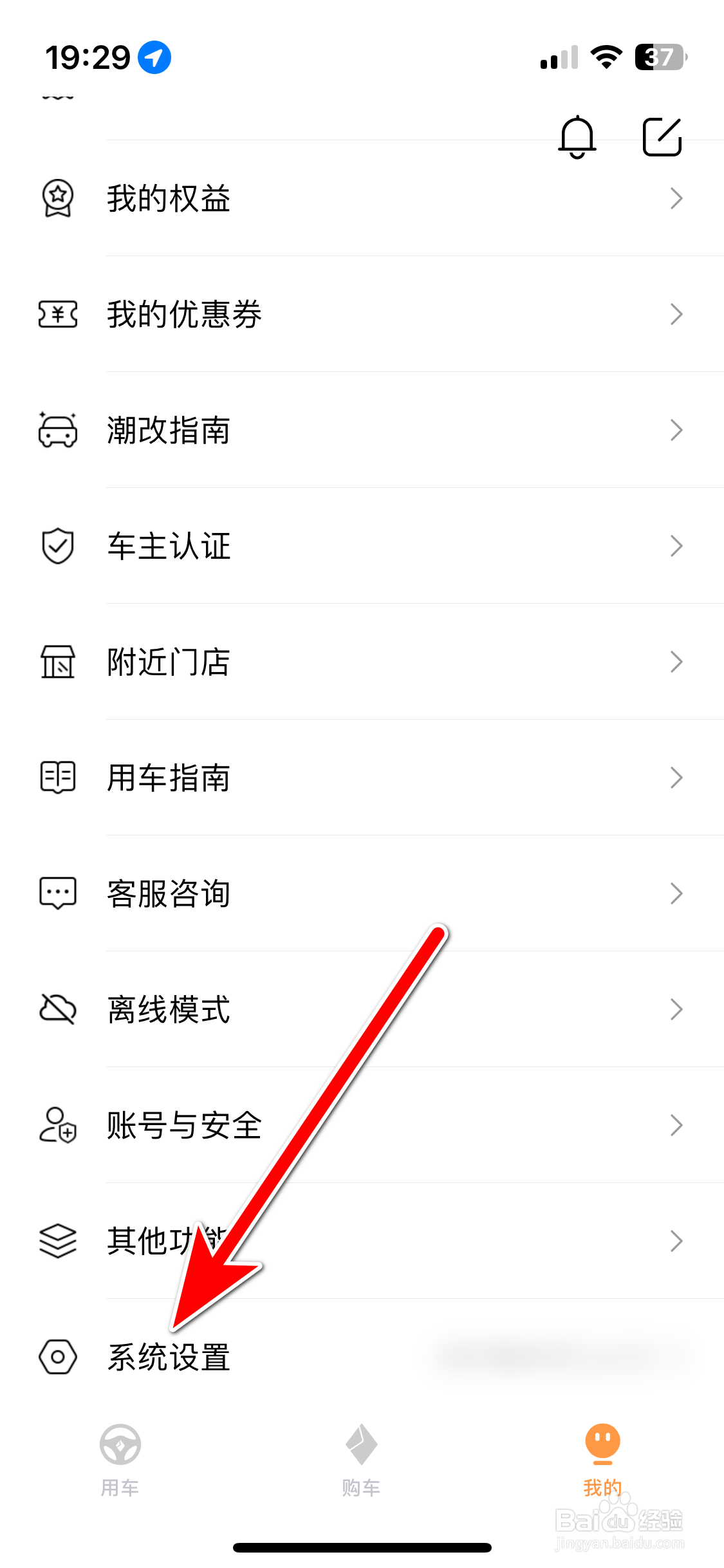Click the book icon beside 用车指南
724x1568 pixels.
57,778
